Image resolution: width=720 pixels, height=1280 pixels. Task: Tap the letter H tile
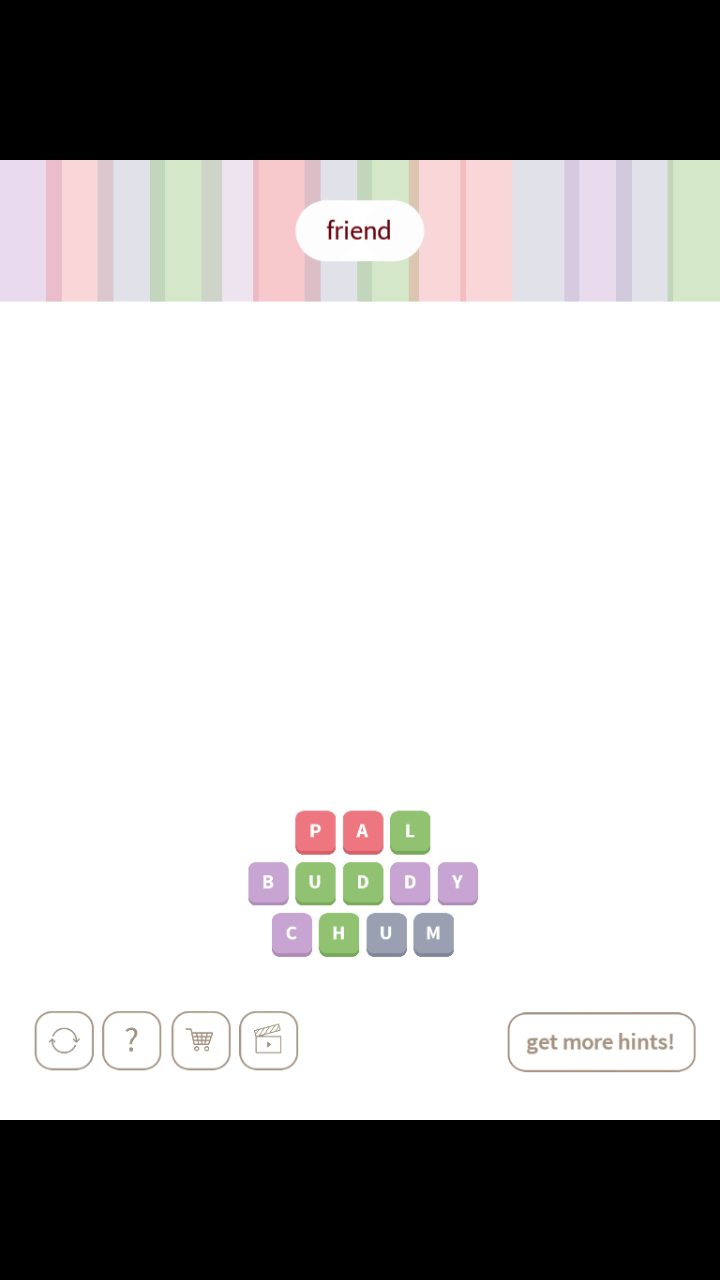coord(339,934)
